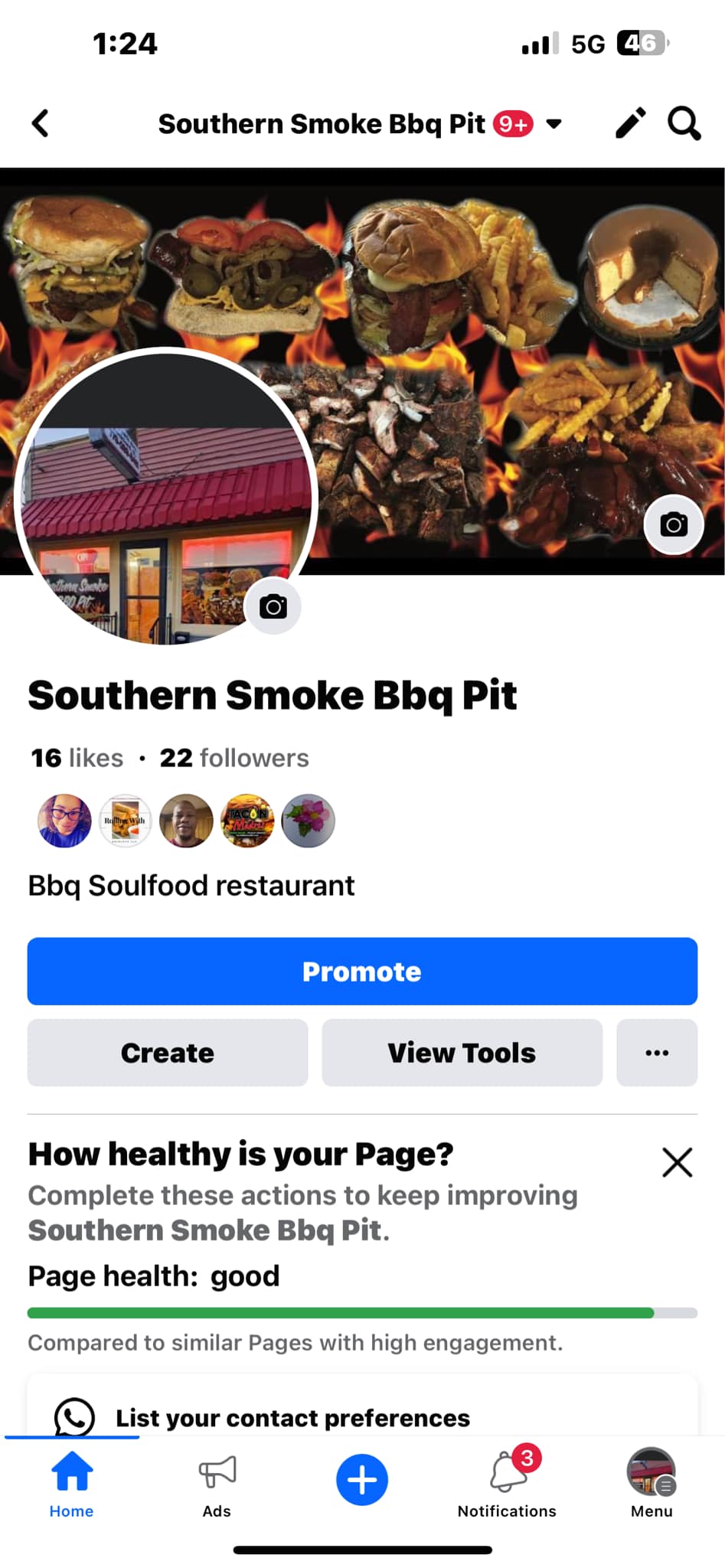The width and height of the screenshot is (725, 1568).
Task: Open View Tools
Action: [x=462, y=1053]
